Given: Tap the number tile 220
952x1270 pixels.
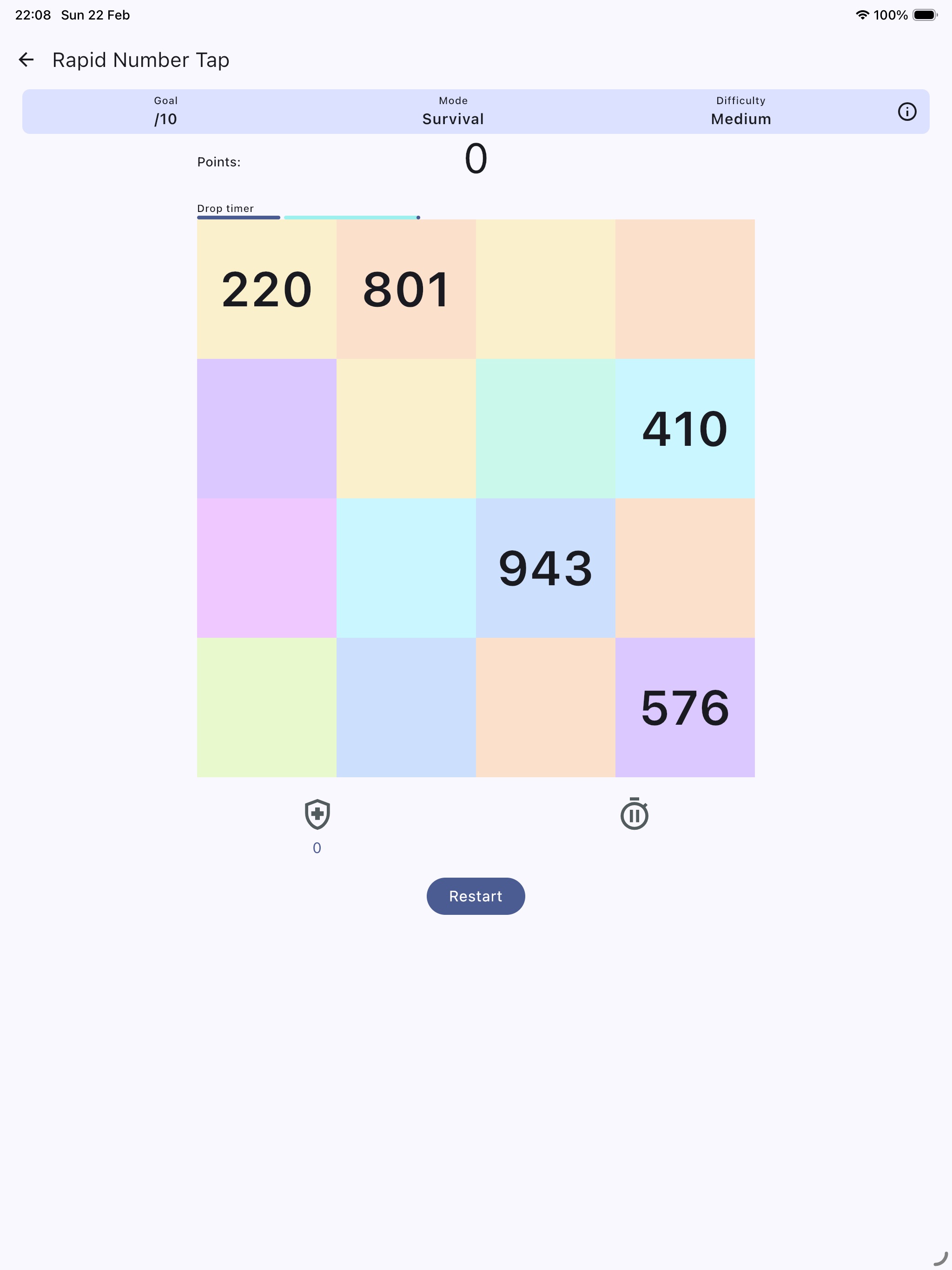Looking at the screenshot, I should (x=266, y=289).
